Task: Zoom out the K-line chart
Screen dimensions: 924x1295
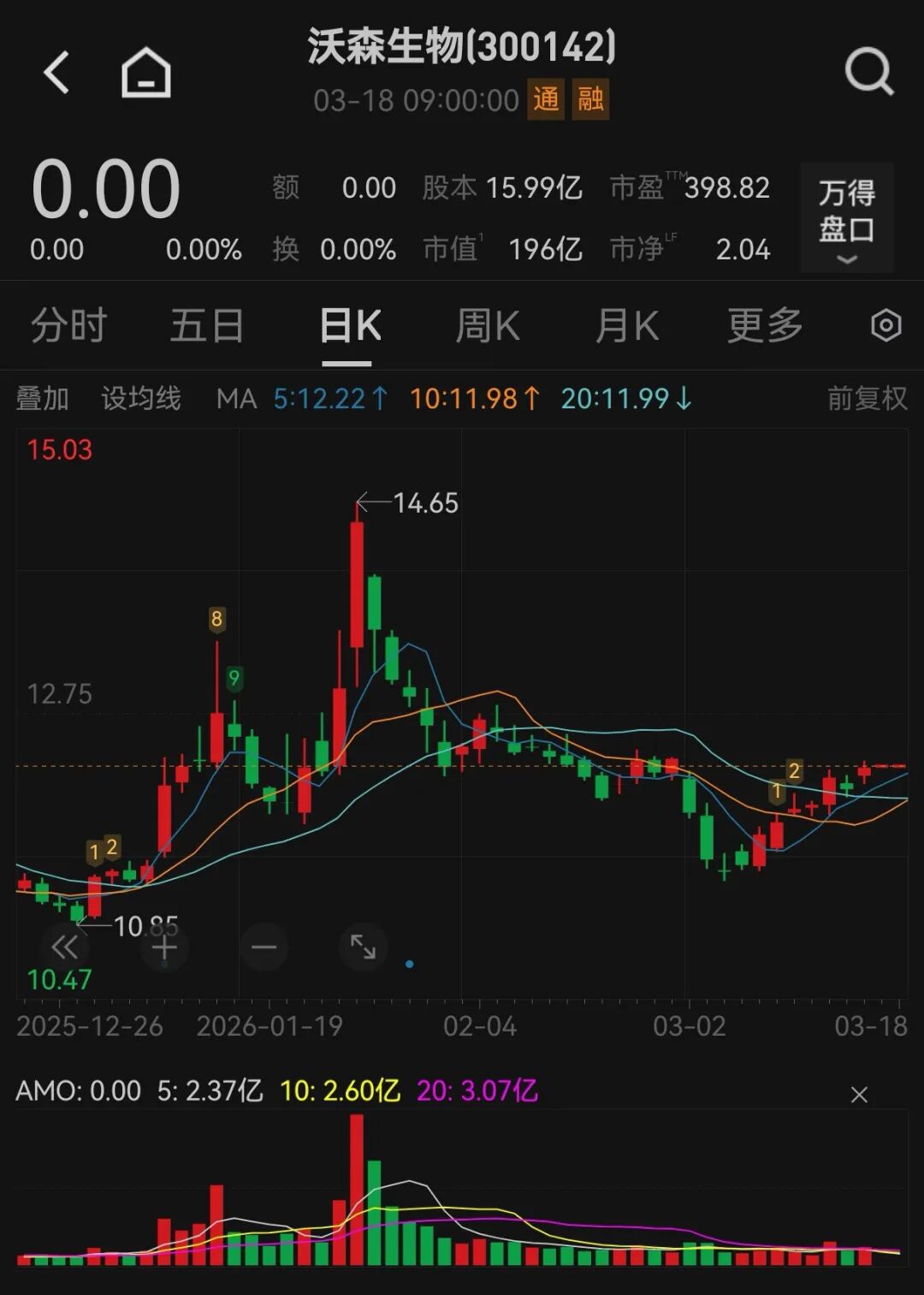Action: (x=264, y=947)
